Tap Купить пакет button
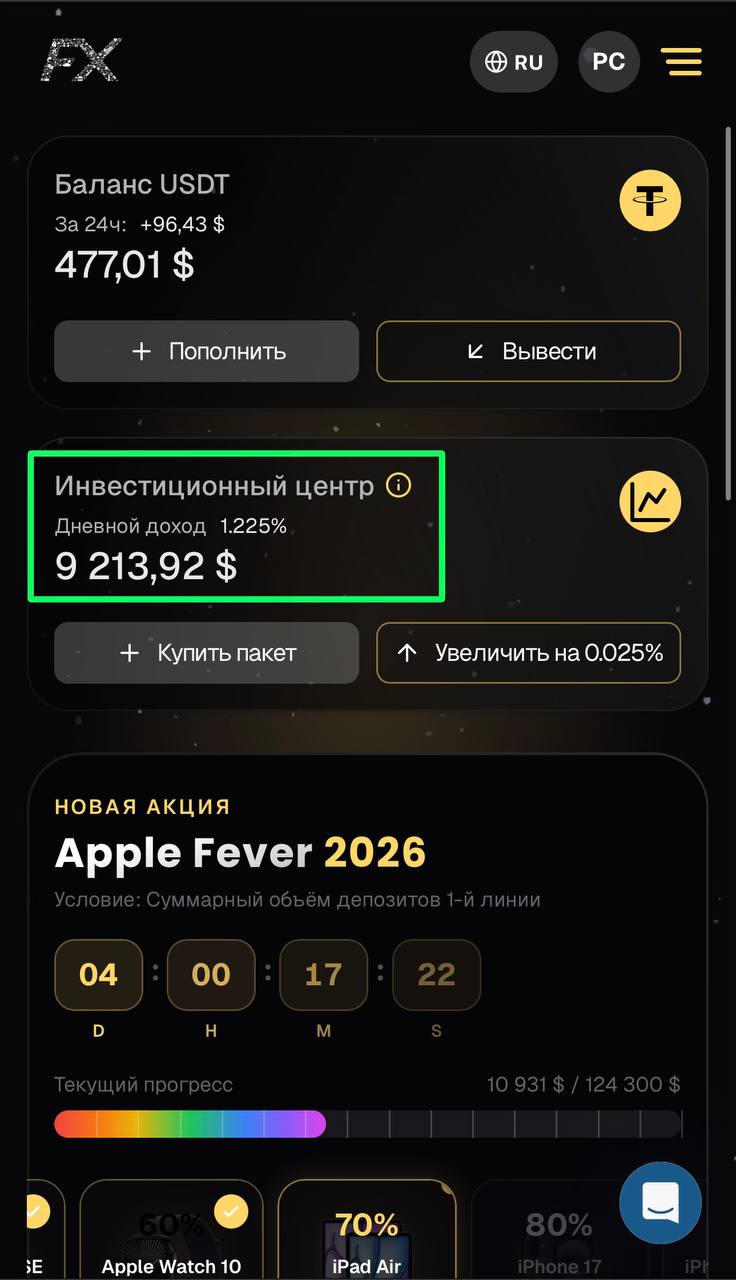Screen dimensions: 736x1280 coord(206,653)
